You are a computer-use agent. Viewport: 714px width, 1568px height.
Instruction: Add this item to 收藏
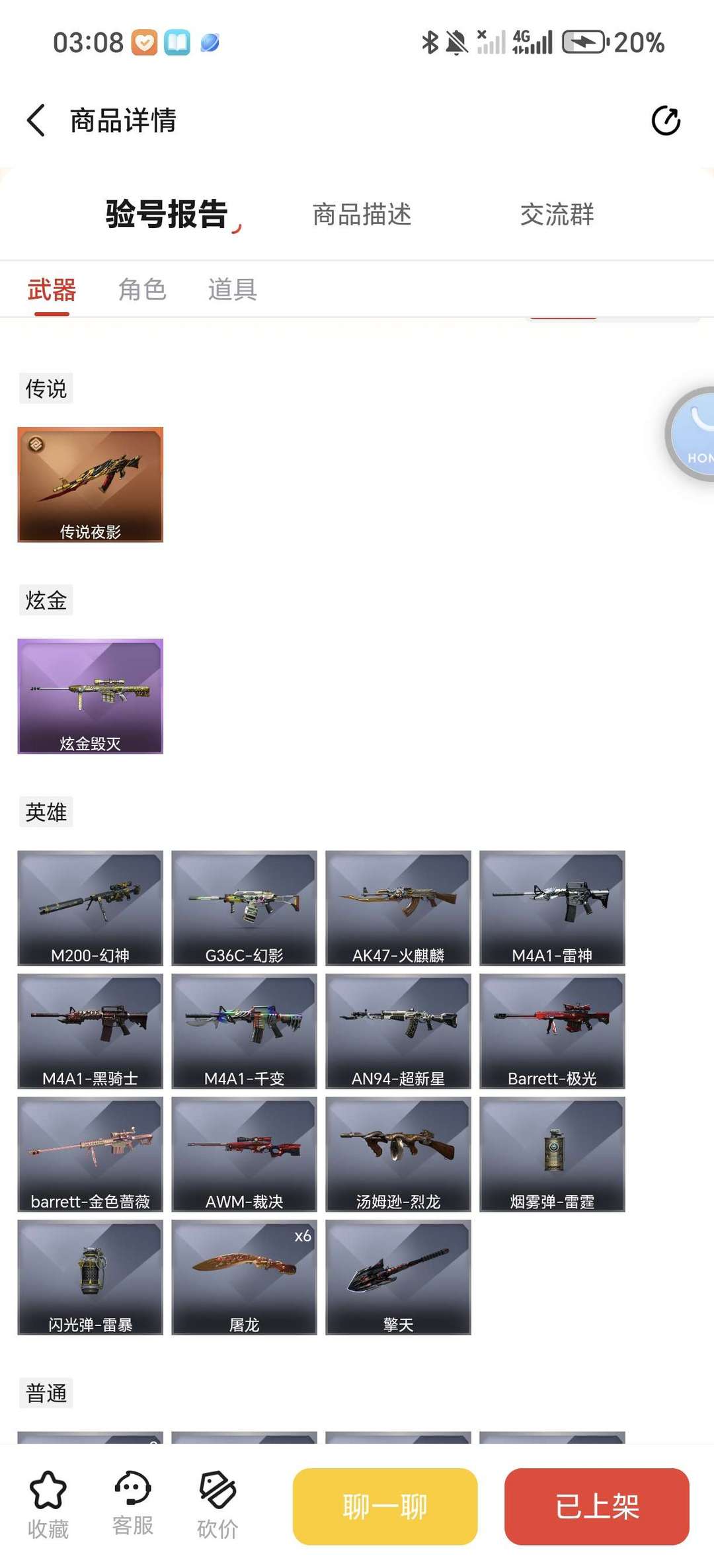[48, 1505]
